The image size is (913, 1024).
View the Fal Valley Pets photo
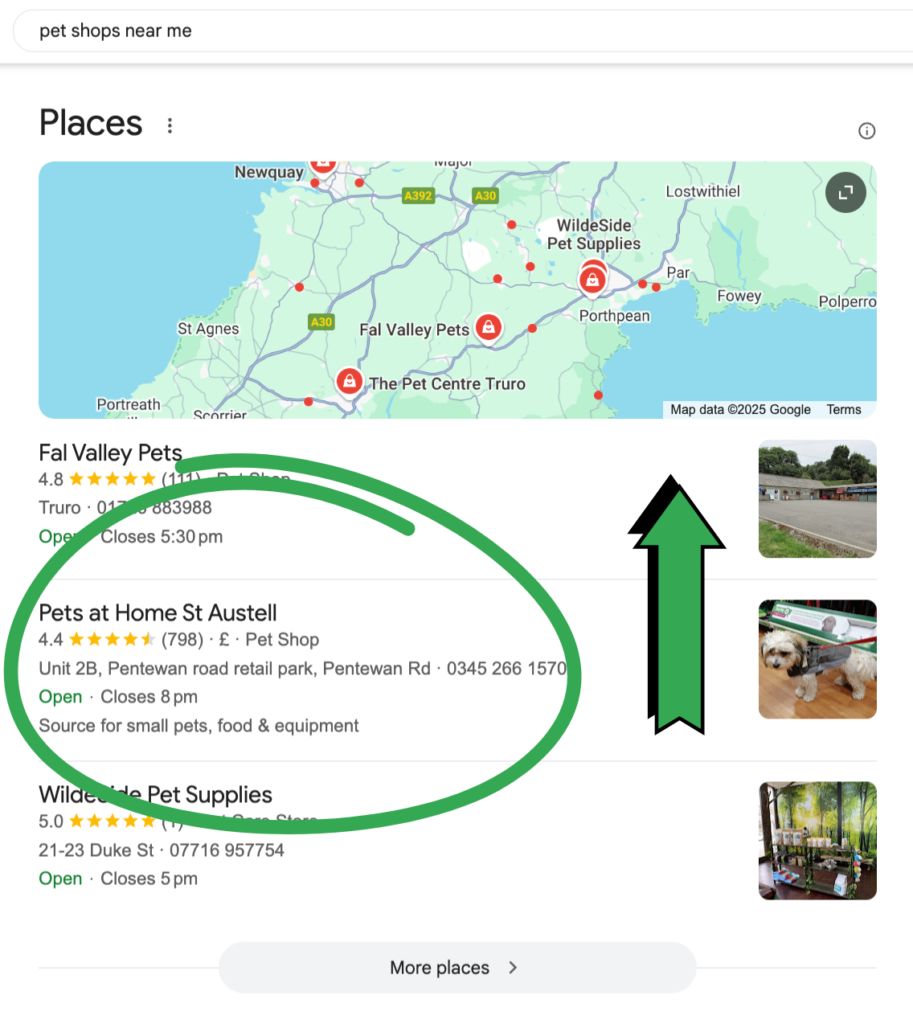(x=817, y=498)
